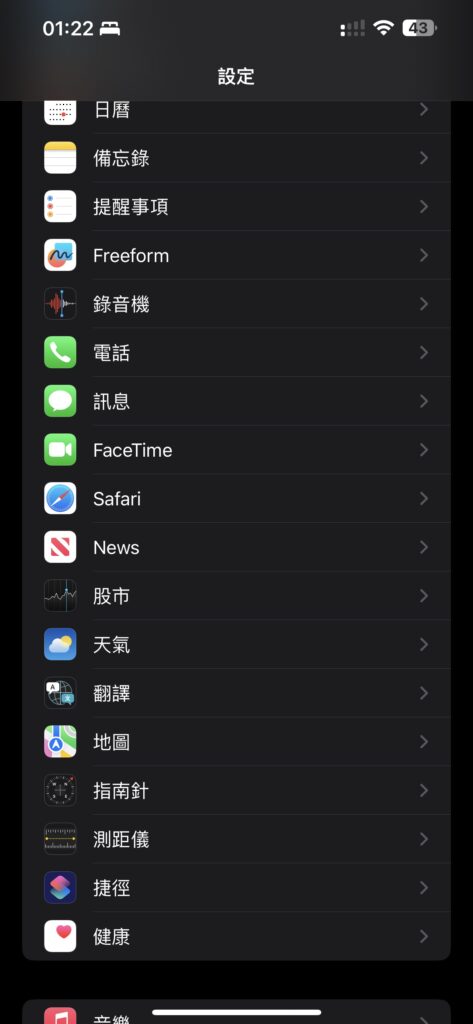Select 天氣 settings row

(236, 645)
